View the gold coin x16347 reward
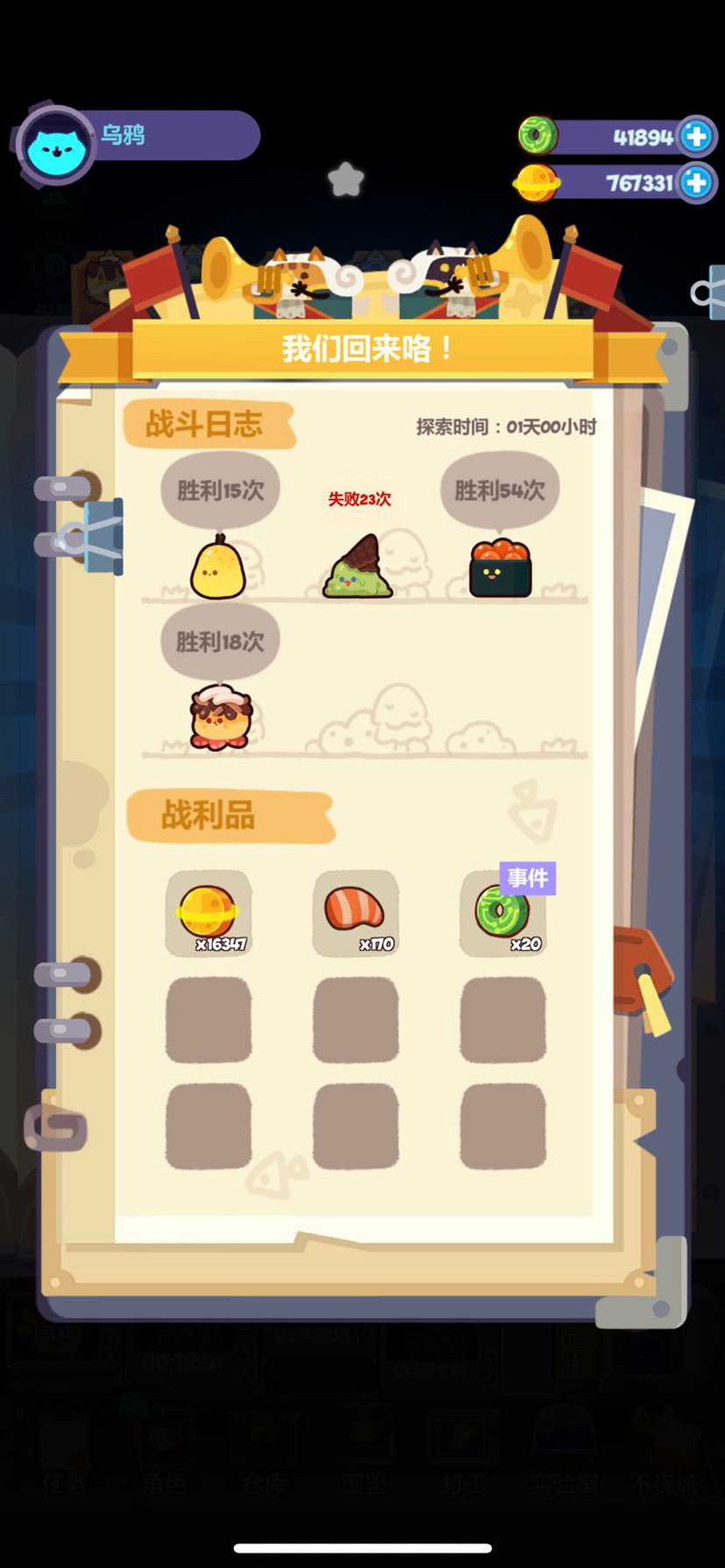This screenshot has width=725, height=1568. pos(208,913)
